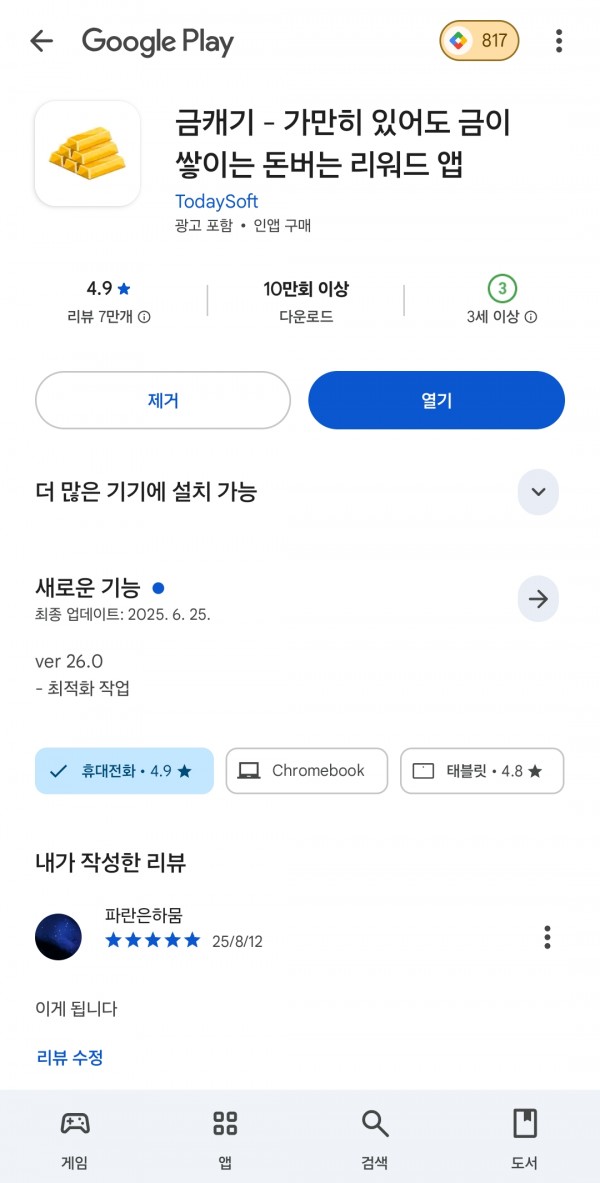Go back with the top-left arrow
This screenshot has height=1183, width=600.
click(42, 41)
